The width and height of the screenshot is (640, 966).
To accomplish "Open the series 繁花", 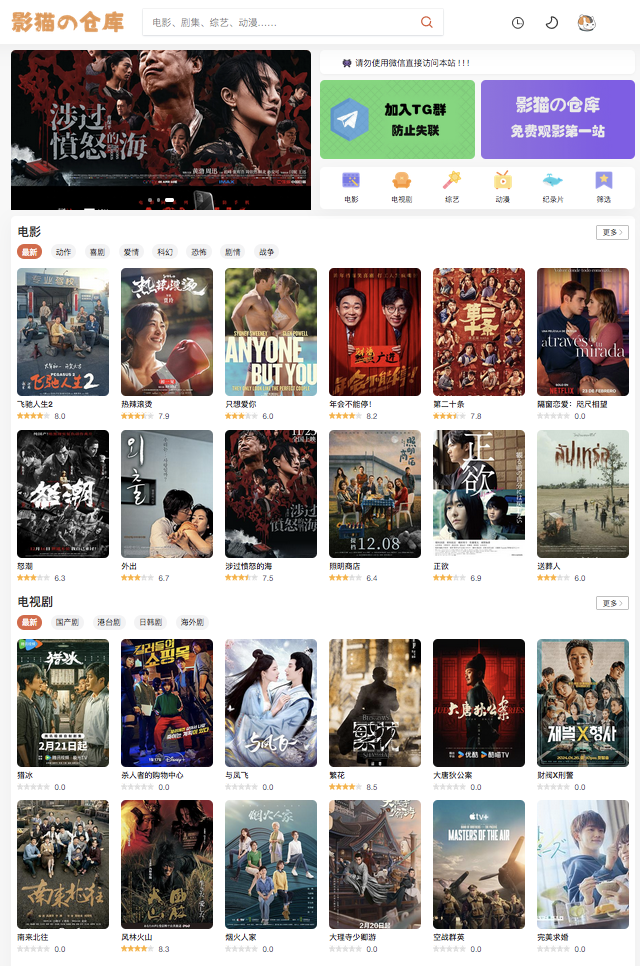I will [x=375, y=703].
